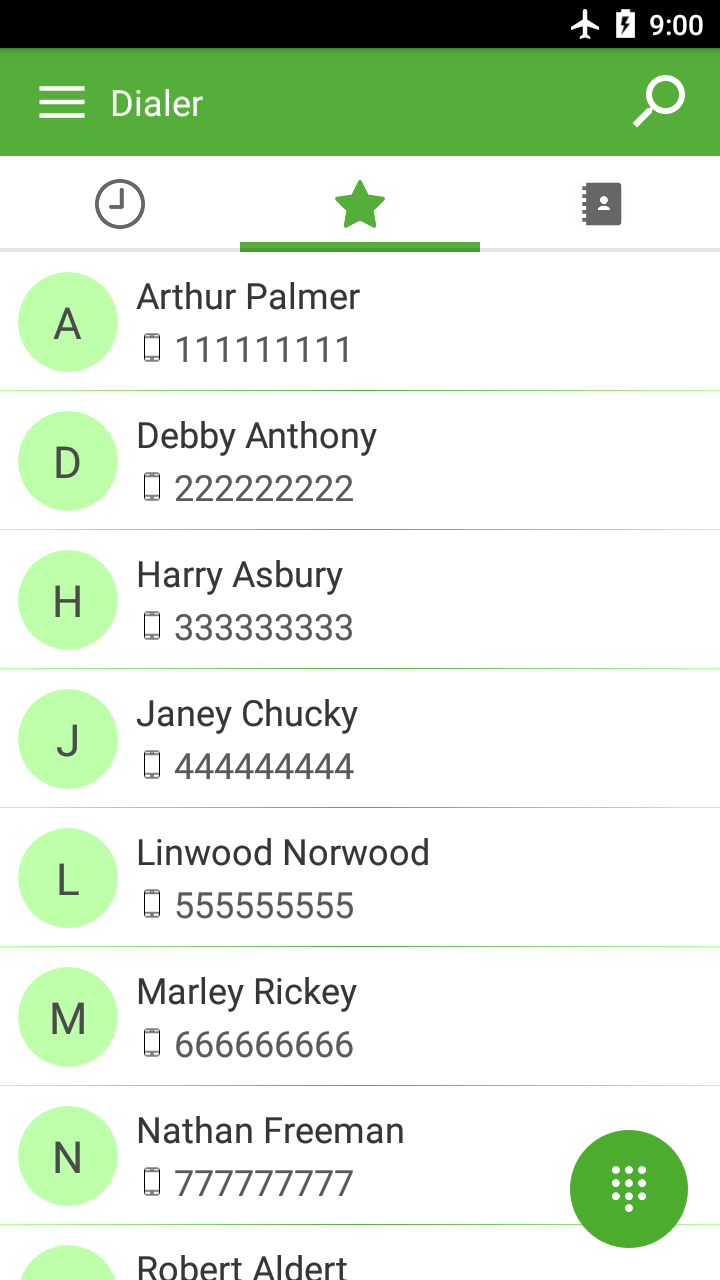Select the favorites star tab

(360, 204)
